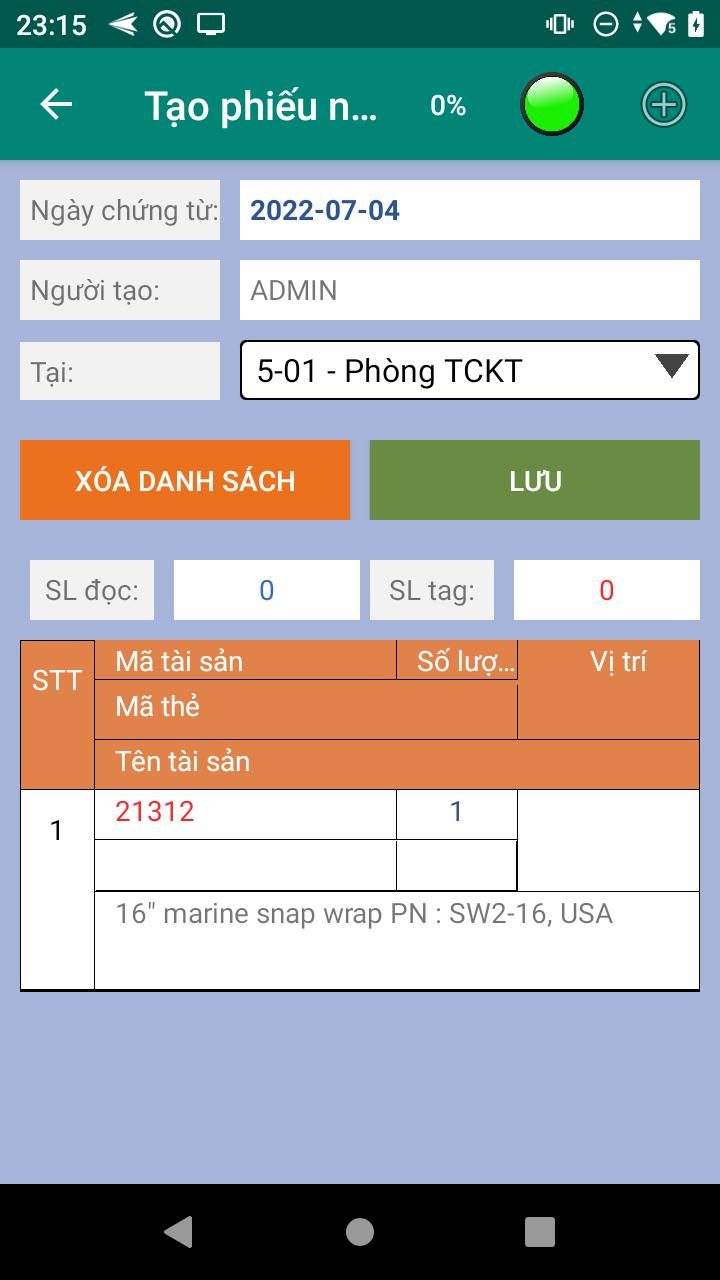The width and height of the screenshot is (720, 1280).
Task: Return to the Android home screen
Action: coord(360,1232)
